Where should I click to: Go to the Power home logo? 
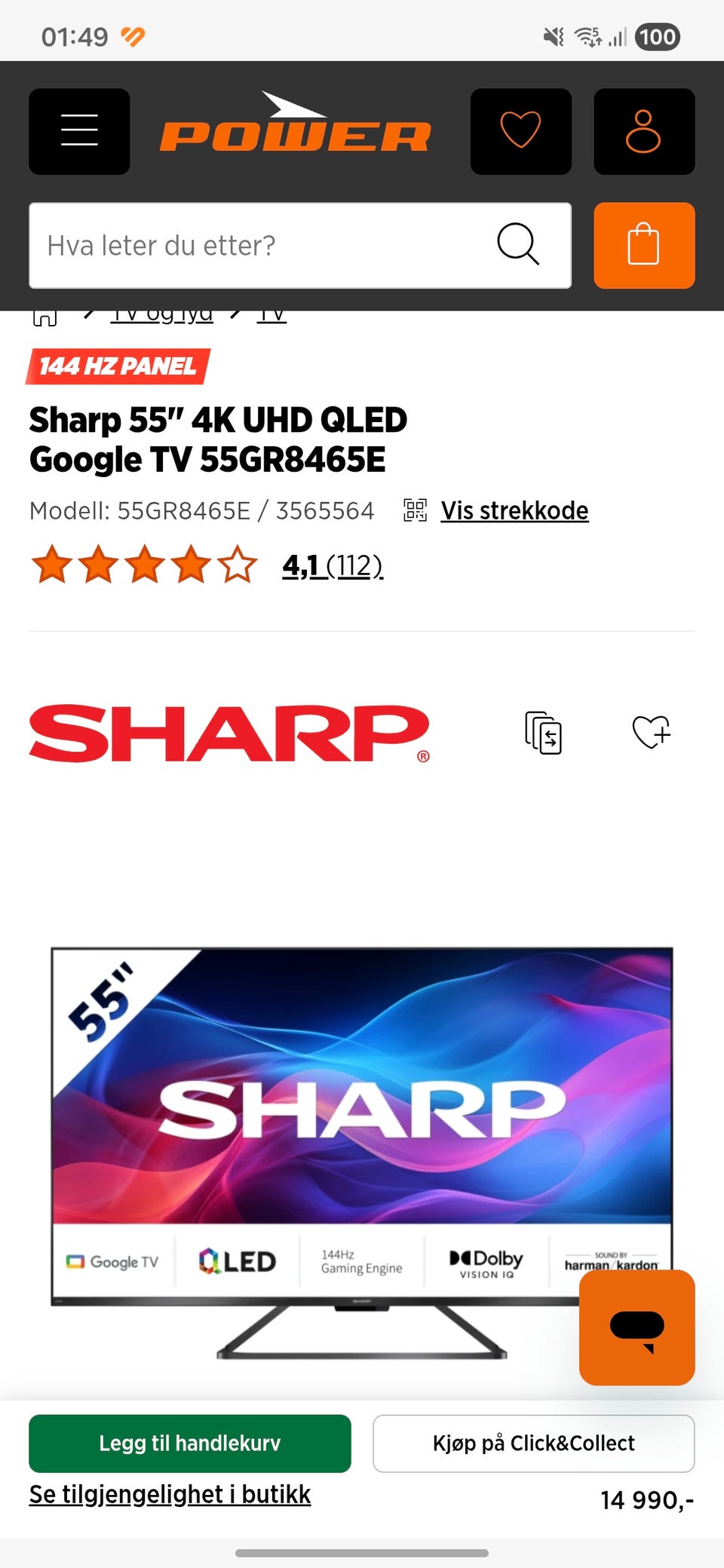pos(295,123)
